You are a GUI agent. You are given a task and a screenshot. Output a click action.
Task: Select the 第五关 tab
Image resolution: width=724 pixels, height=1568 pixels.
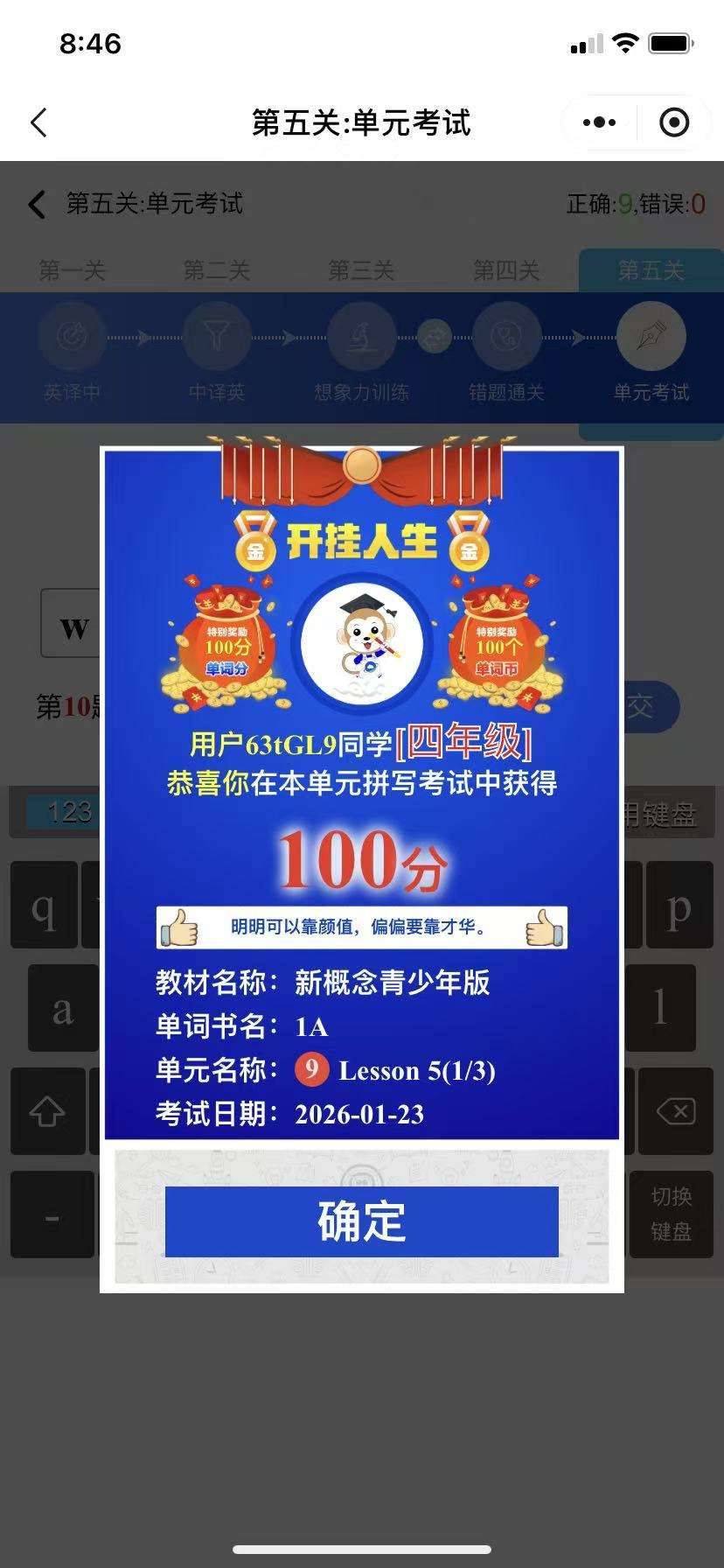point(651,270)
